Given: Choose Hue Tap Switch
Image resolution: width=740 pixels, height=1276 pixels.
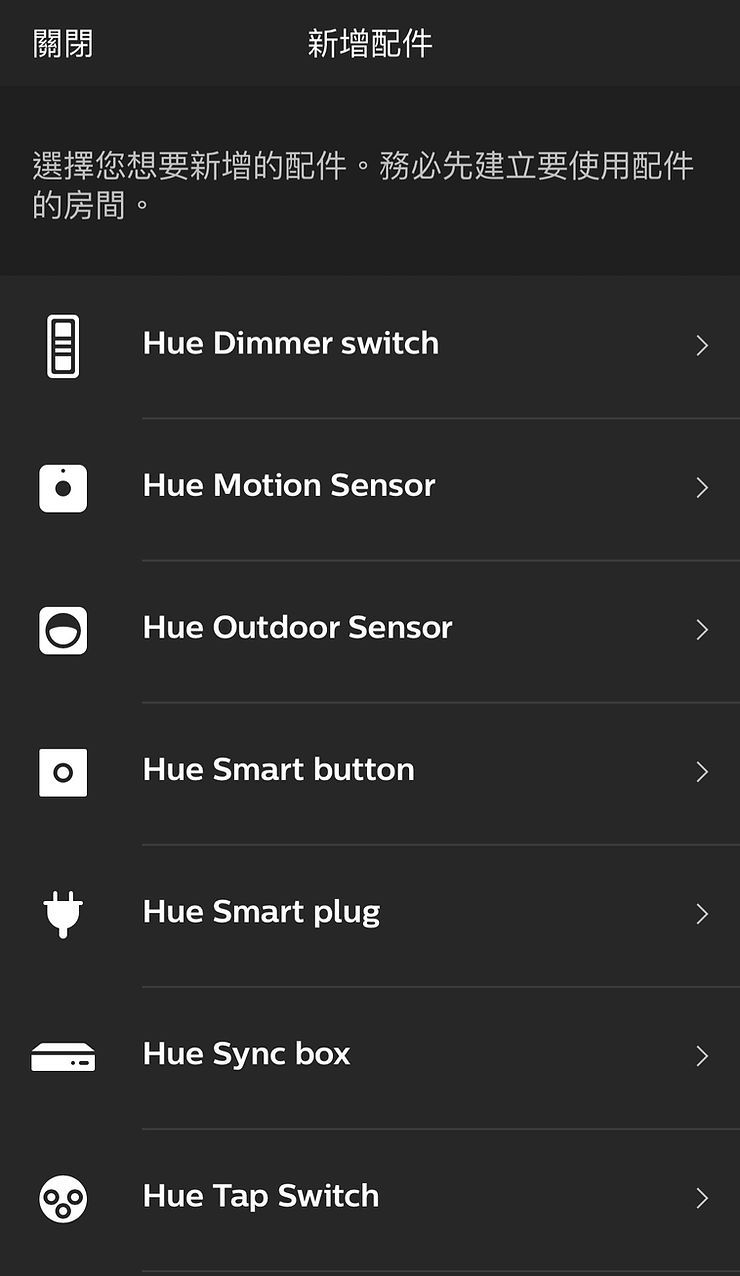Looking at the screenshot, I should point(370,1199).
